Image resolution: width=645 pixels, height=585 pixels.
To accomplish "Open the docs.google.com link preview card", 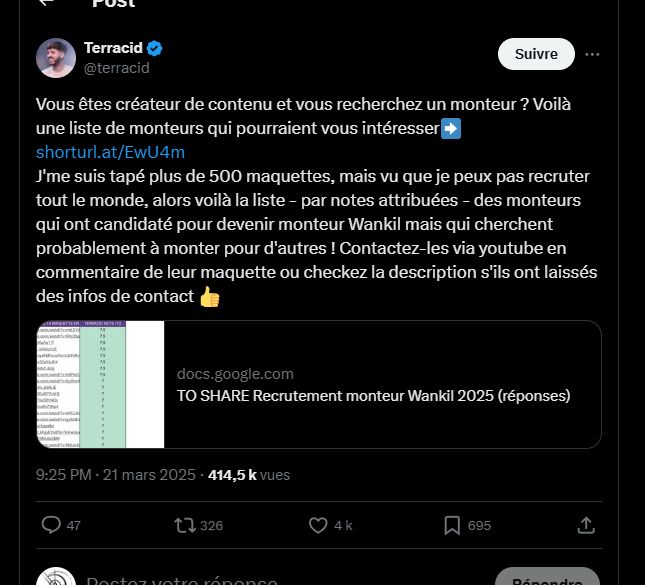I will (319, 384).
